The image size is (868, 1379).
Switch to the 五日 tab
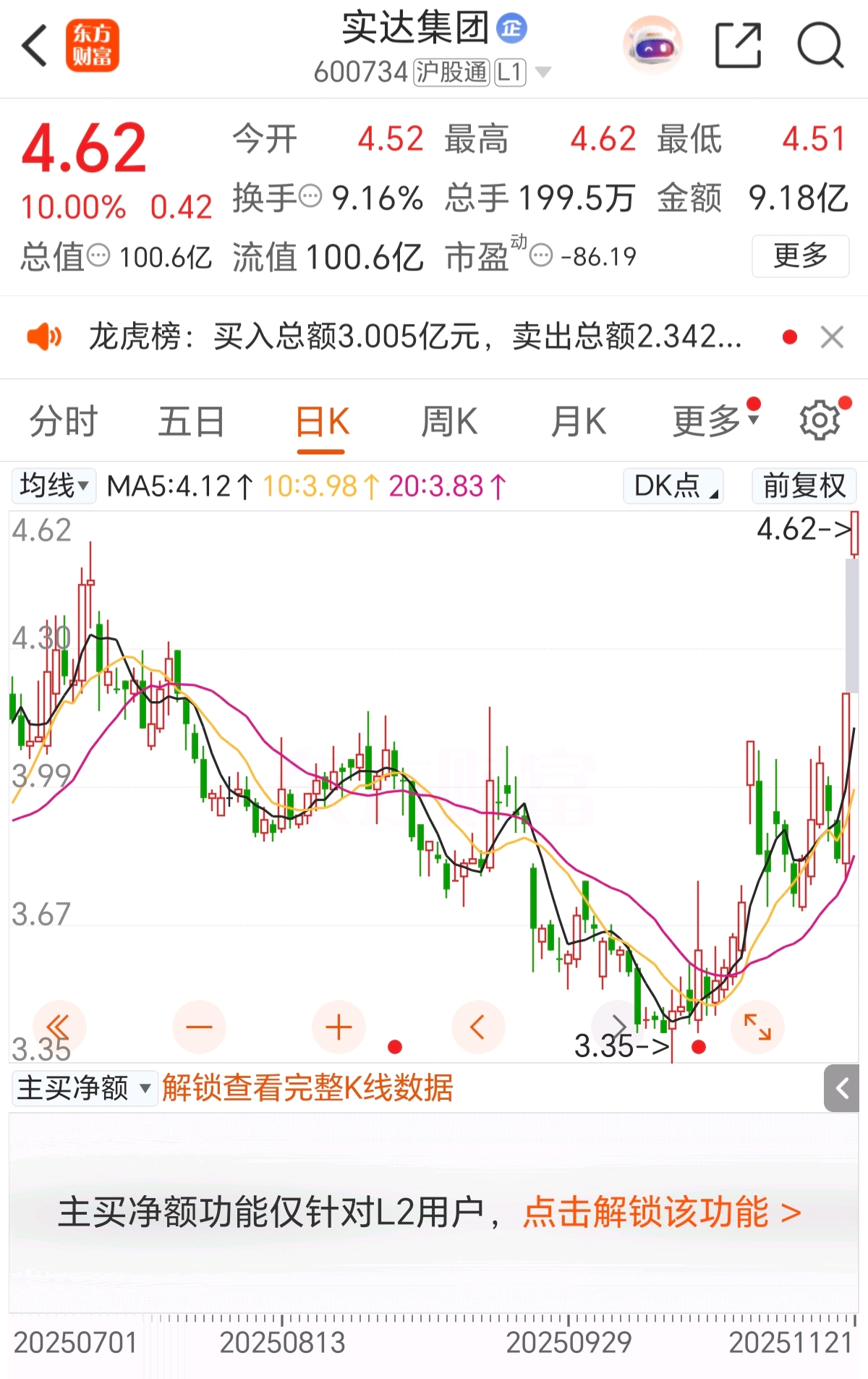192,421
